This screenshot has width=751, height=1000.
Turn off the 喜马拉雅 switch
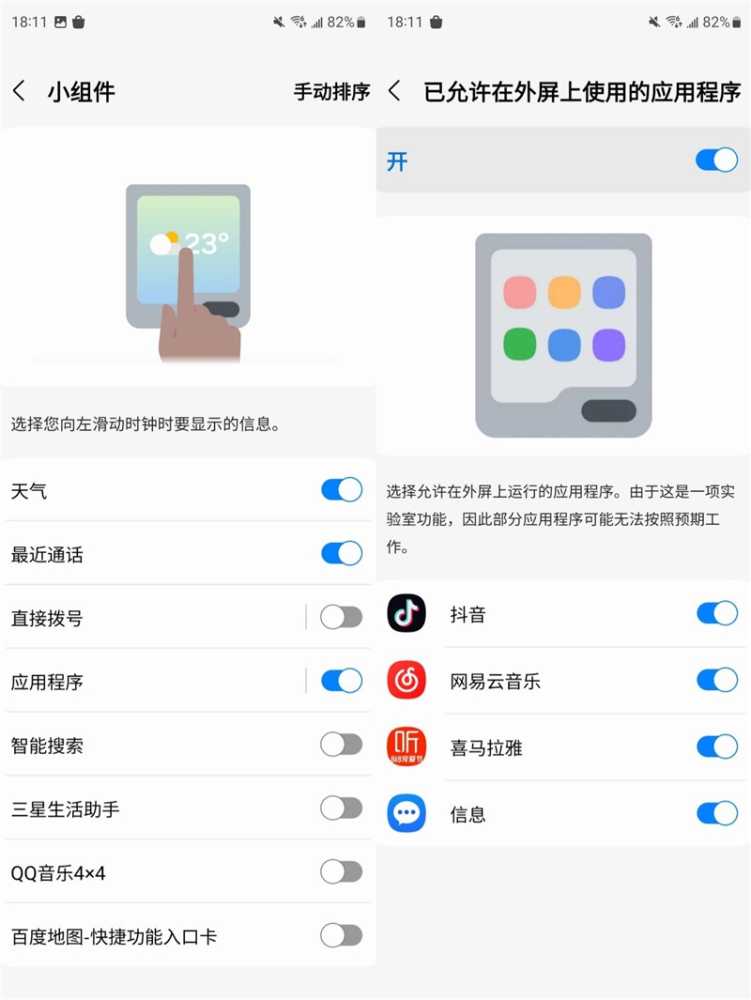716,746
